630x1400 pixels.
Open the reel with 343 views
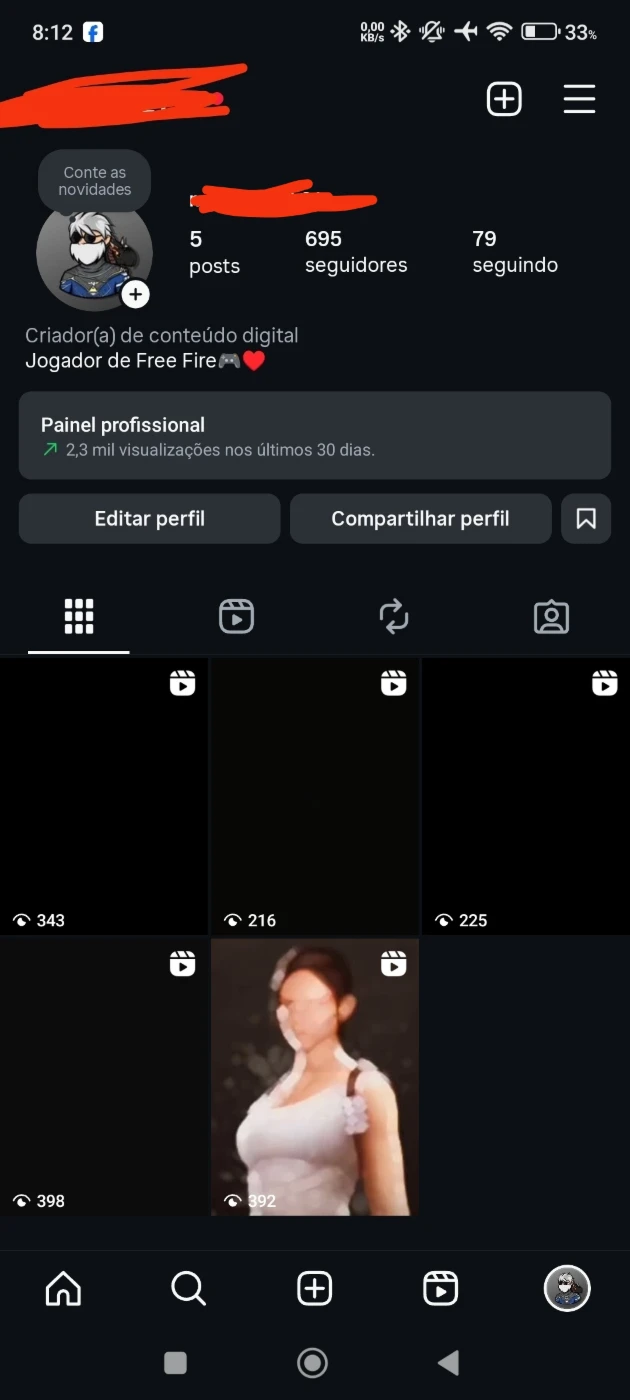103,795
